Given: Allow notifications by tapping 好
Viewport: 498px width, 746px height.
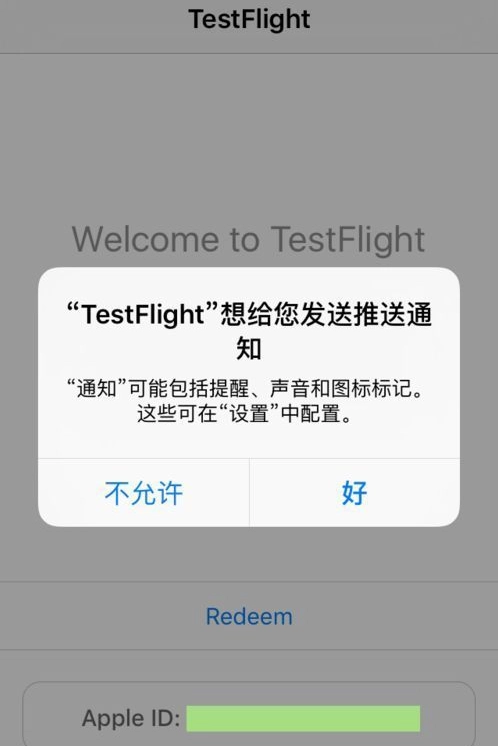Looking at the screenshot, I should pyautogui.click(x=354, y=493).
